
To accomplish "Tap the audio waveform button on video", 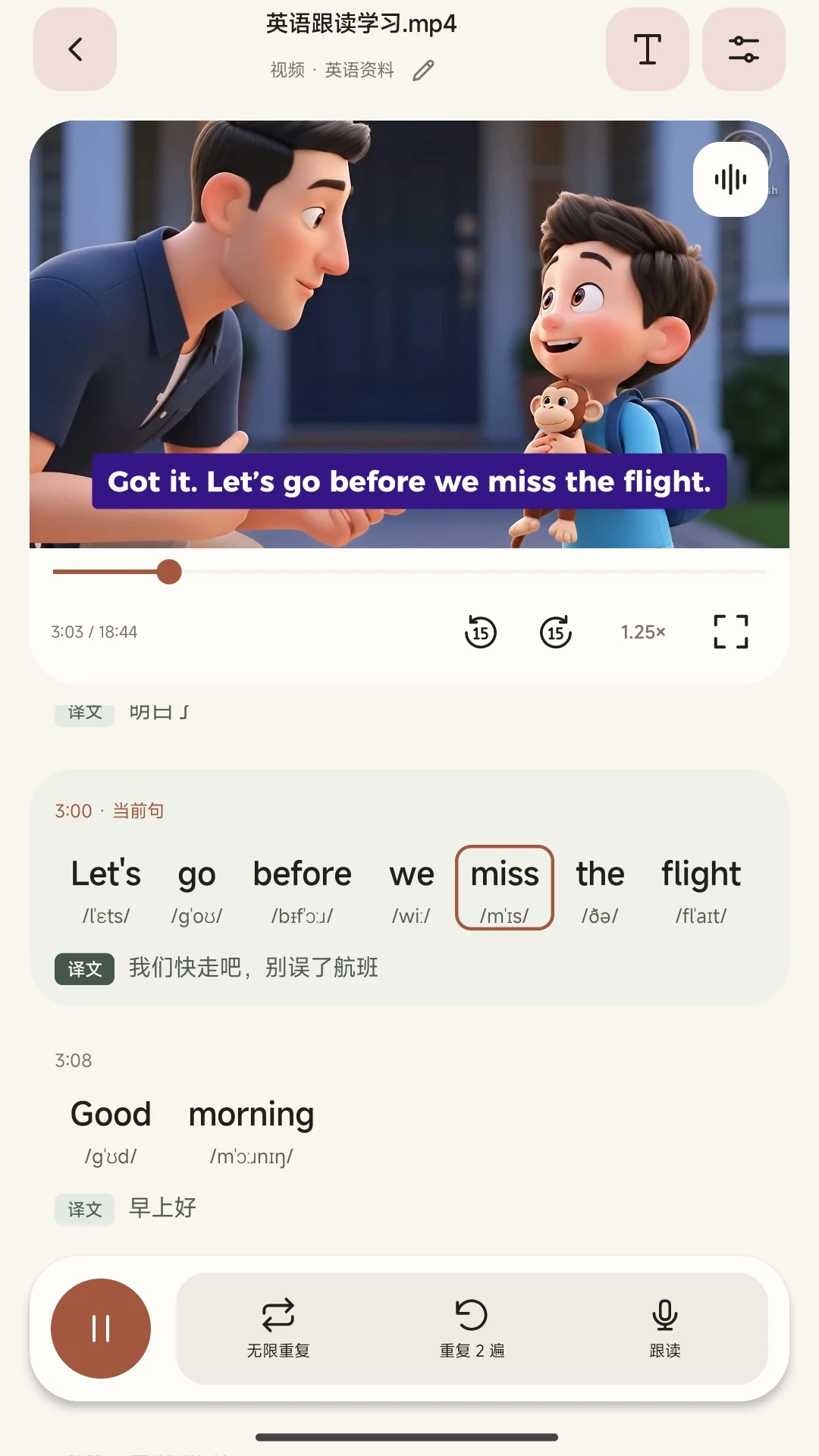I will coord(730,180).
